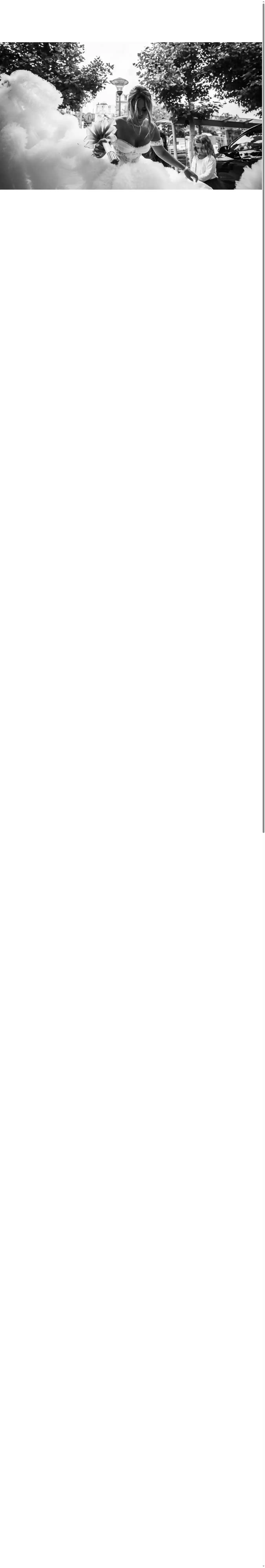Tap the vertical scrollbar track
The image size is (265, 1568).
point(263,1157)
